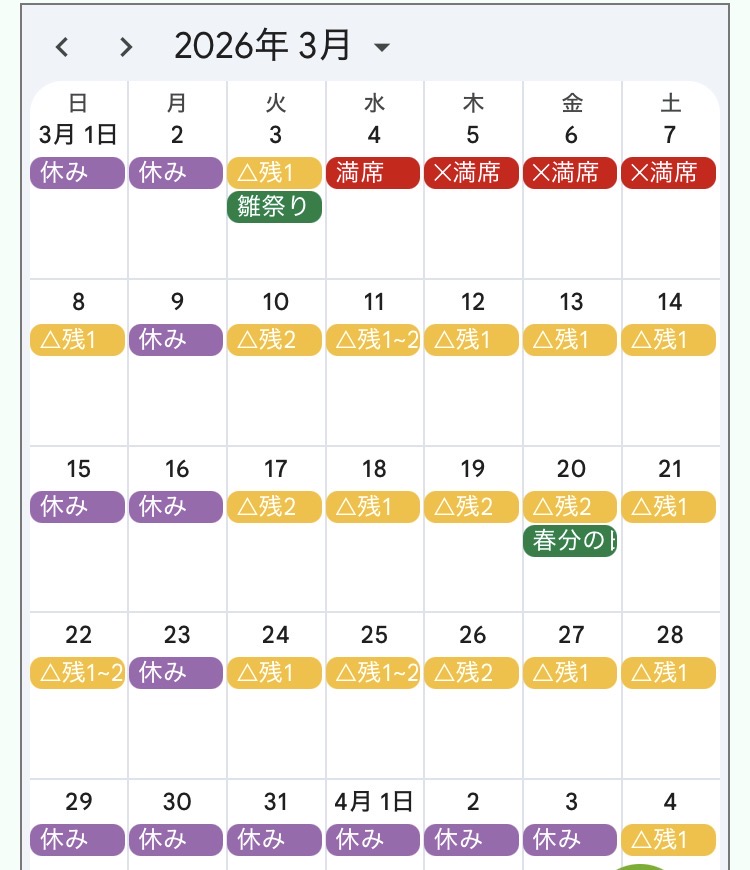The height and width of the screenshot is (870, 750).
Task: Open the 雛祭り event on March 3
Action: (x=274, y=207)
